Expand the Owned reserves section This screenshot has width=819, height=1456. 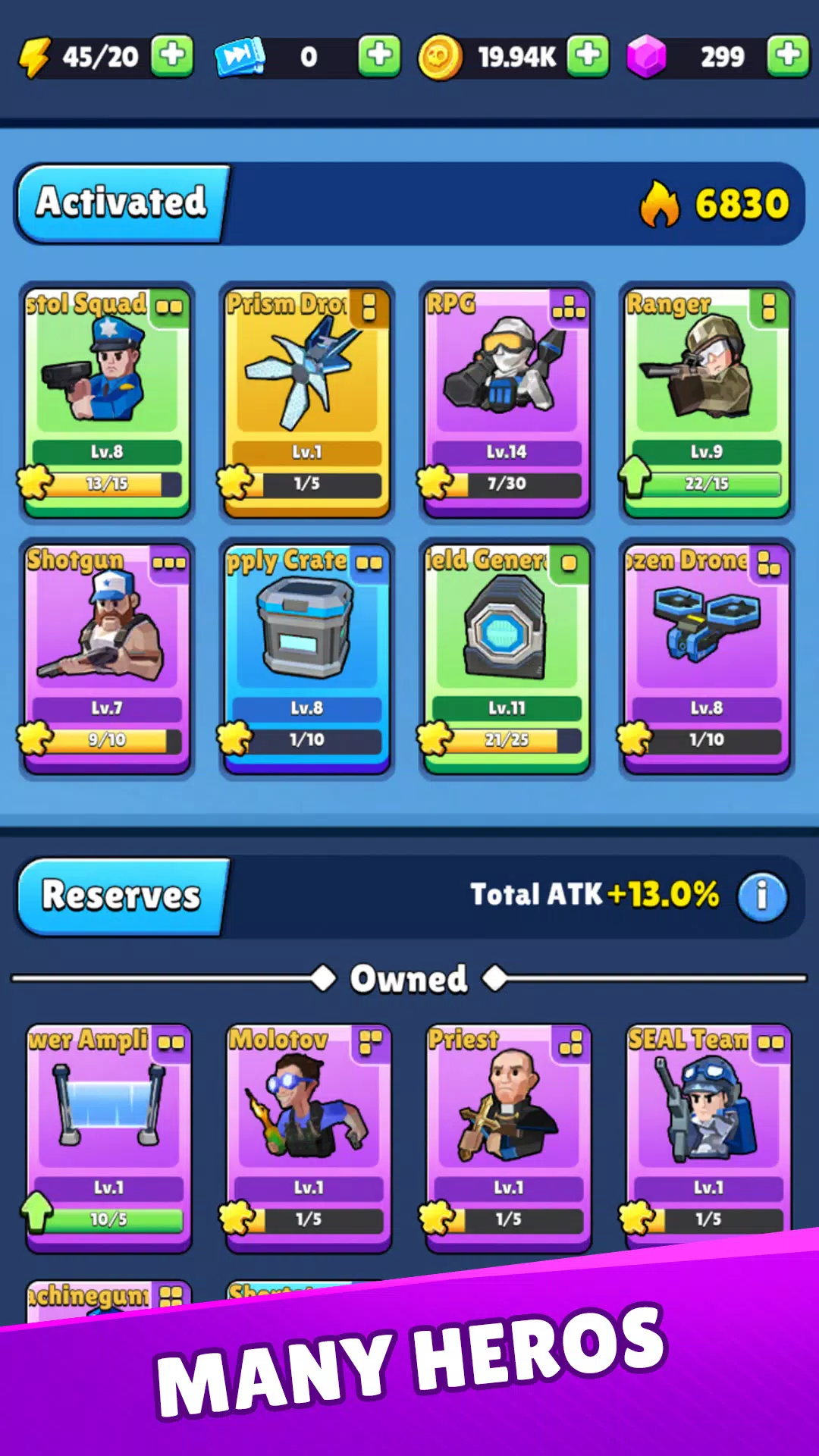coord(409,978)
